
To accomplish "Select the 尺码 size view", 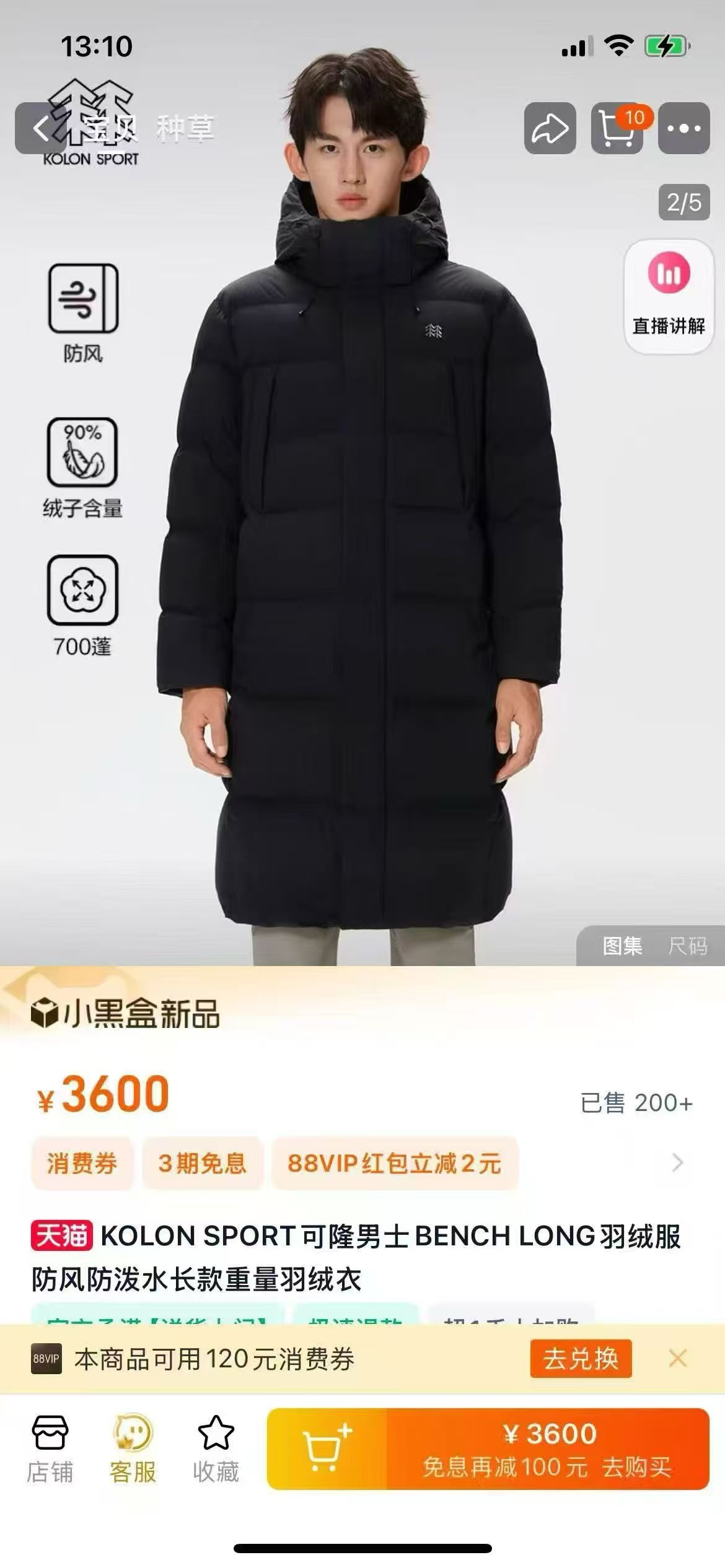I will [687, 946].
